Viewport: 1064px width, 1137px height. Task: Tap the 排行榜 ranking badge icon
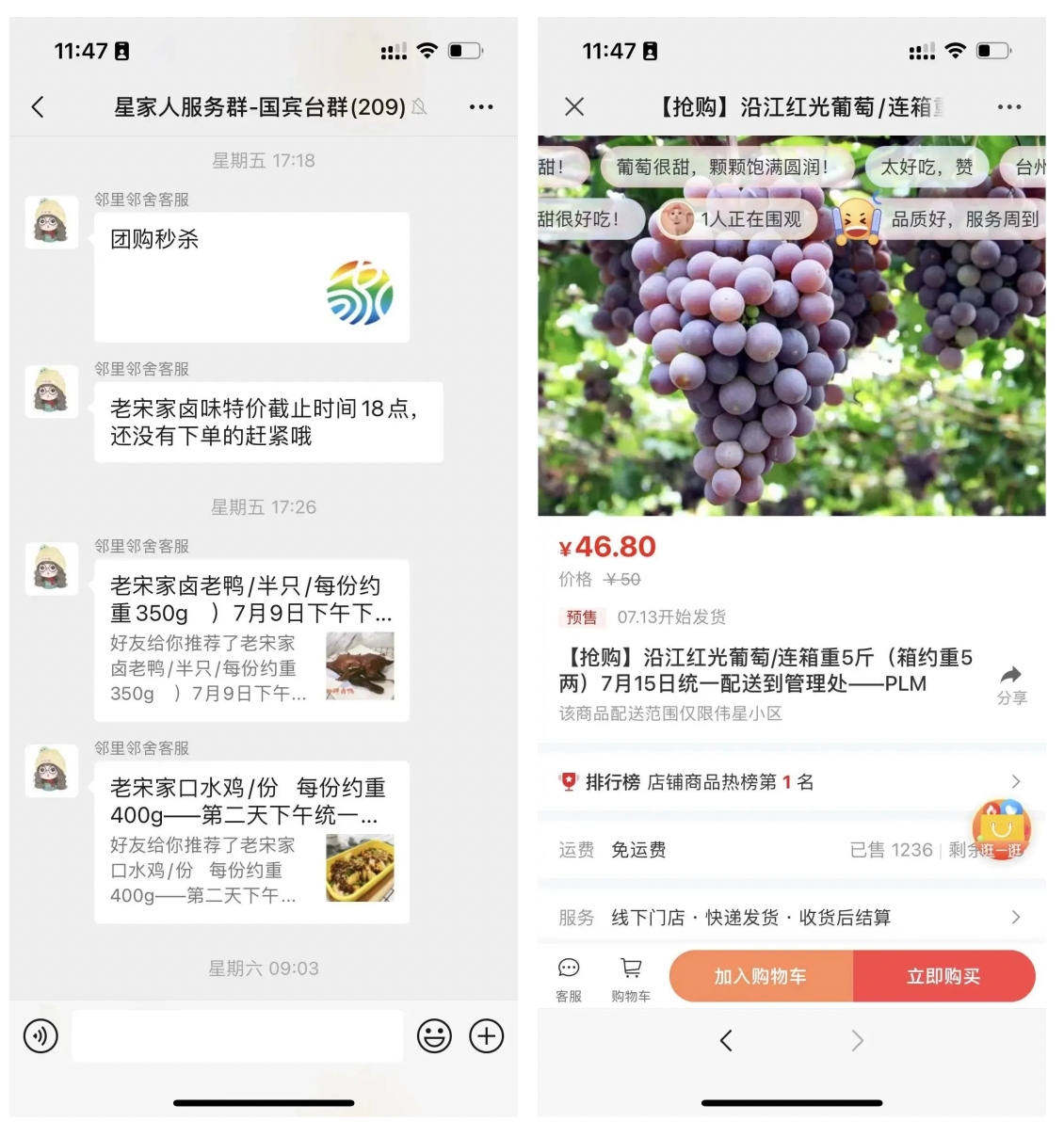[568, 781]
